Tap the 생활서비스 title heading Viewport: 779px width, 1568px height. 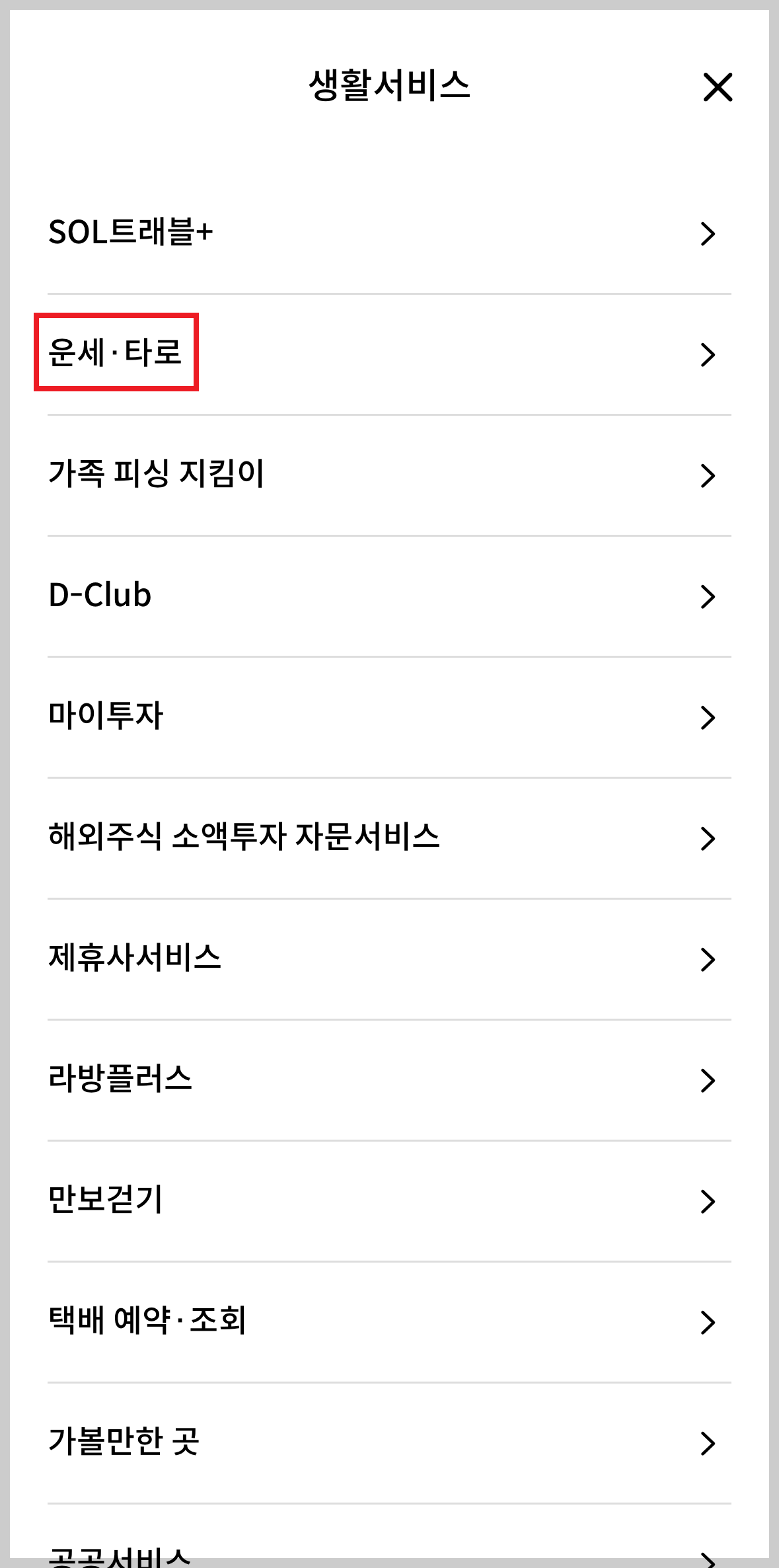389,85
